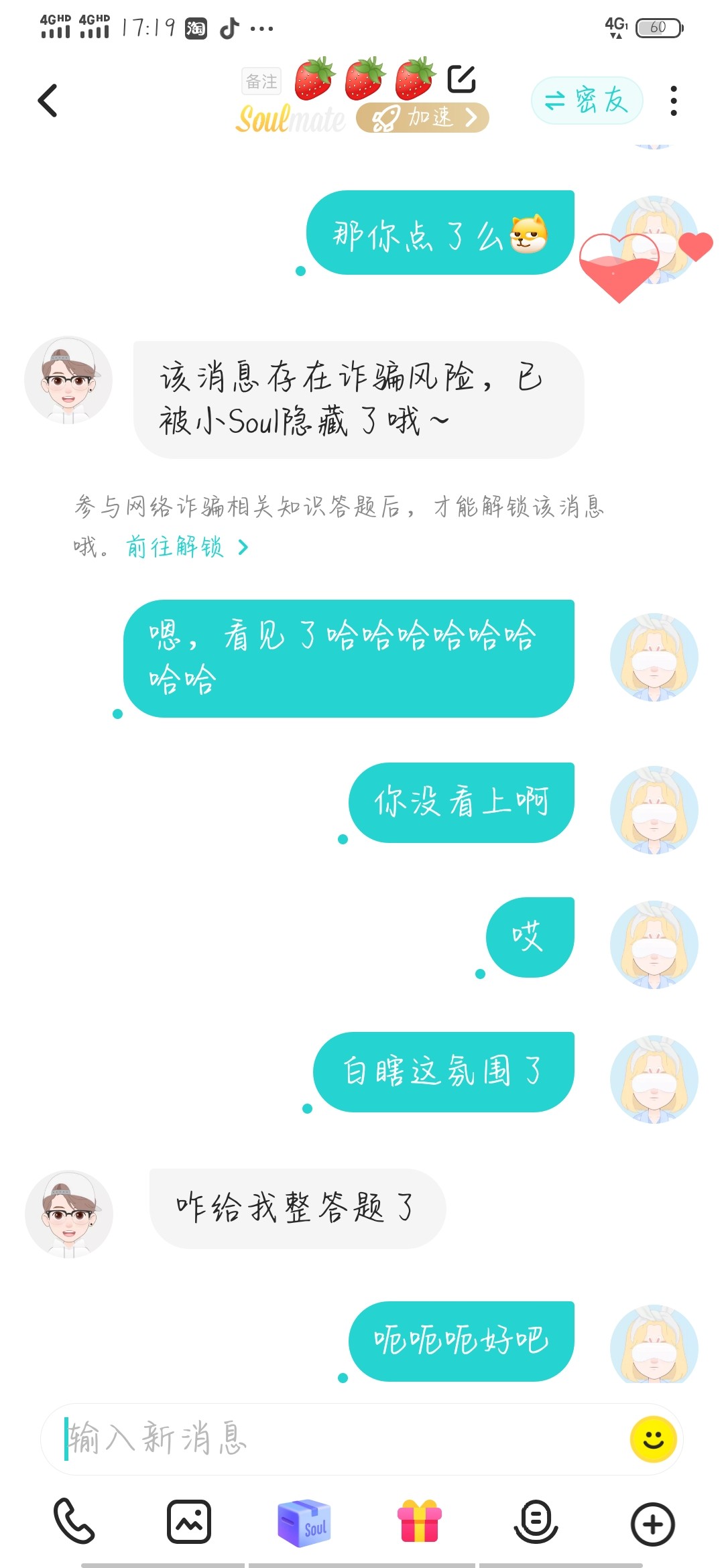Tap my avatar beside 那你点了么
The width and height of the screenshot is (724, 1568).
pyautogui.click(x=654, y=240)
